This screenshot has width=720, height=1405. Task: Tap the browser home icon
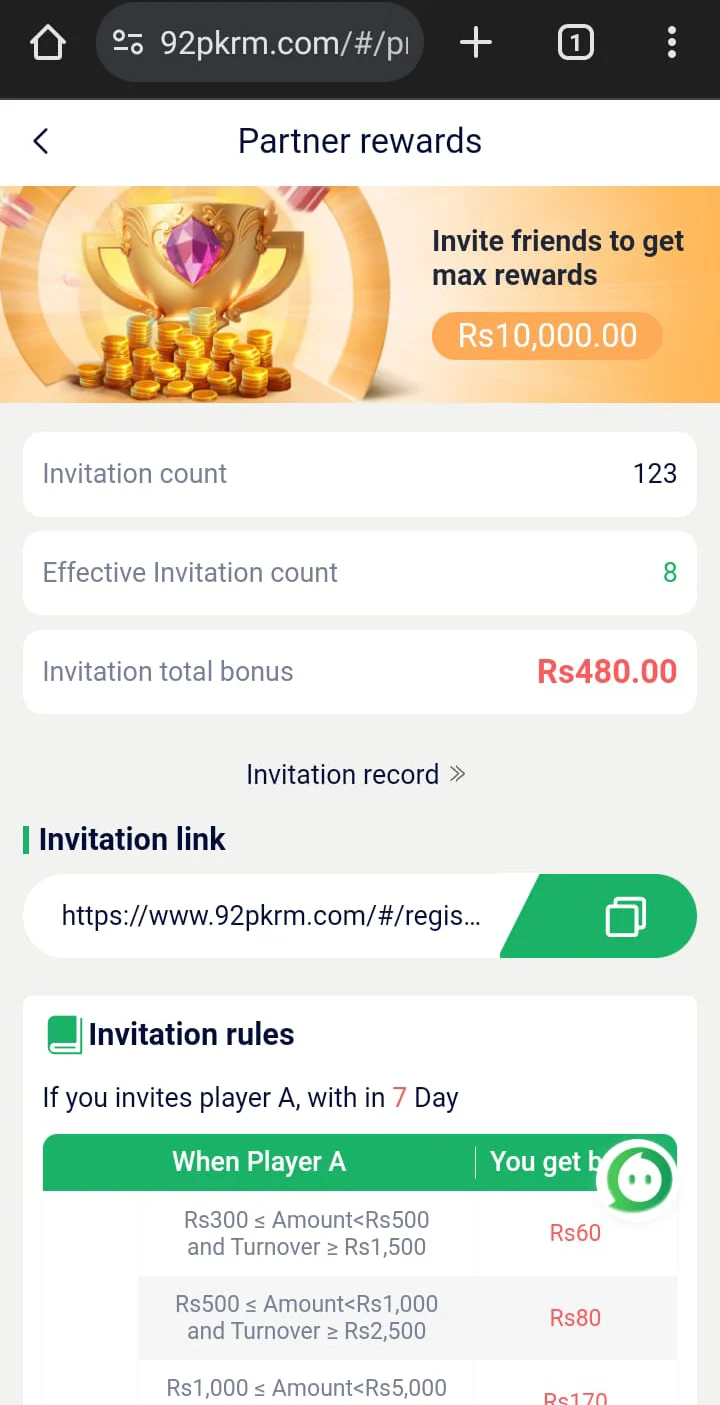pyautogui.click(x=47, y=43)
